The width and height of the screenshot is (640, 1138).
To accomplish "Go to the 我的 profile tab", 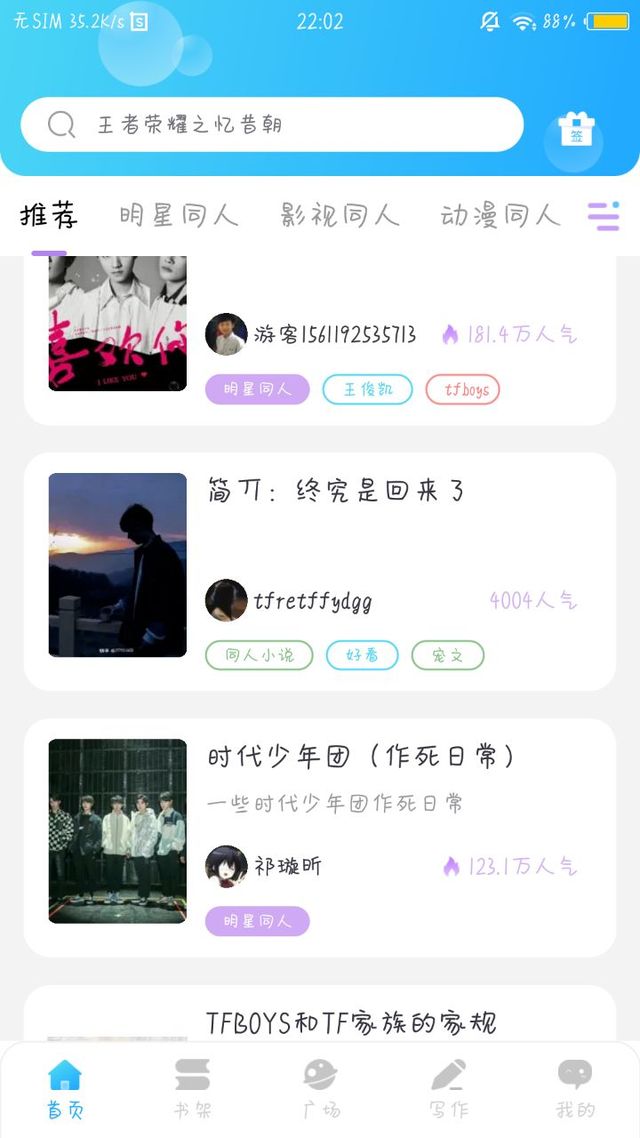I will coord(575,1088).
